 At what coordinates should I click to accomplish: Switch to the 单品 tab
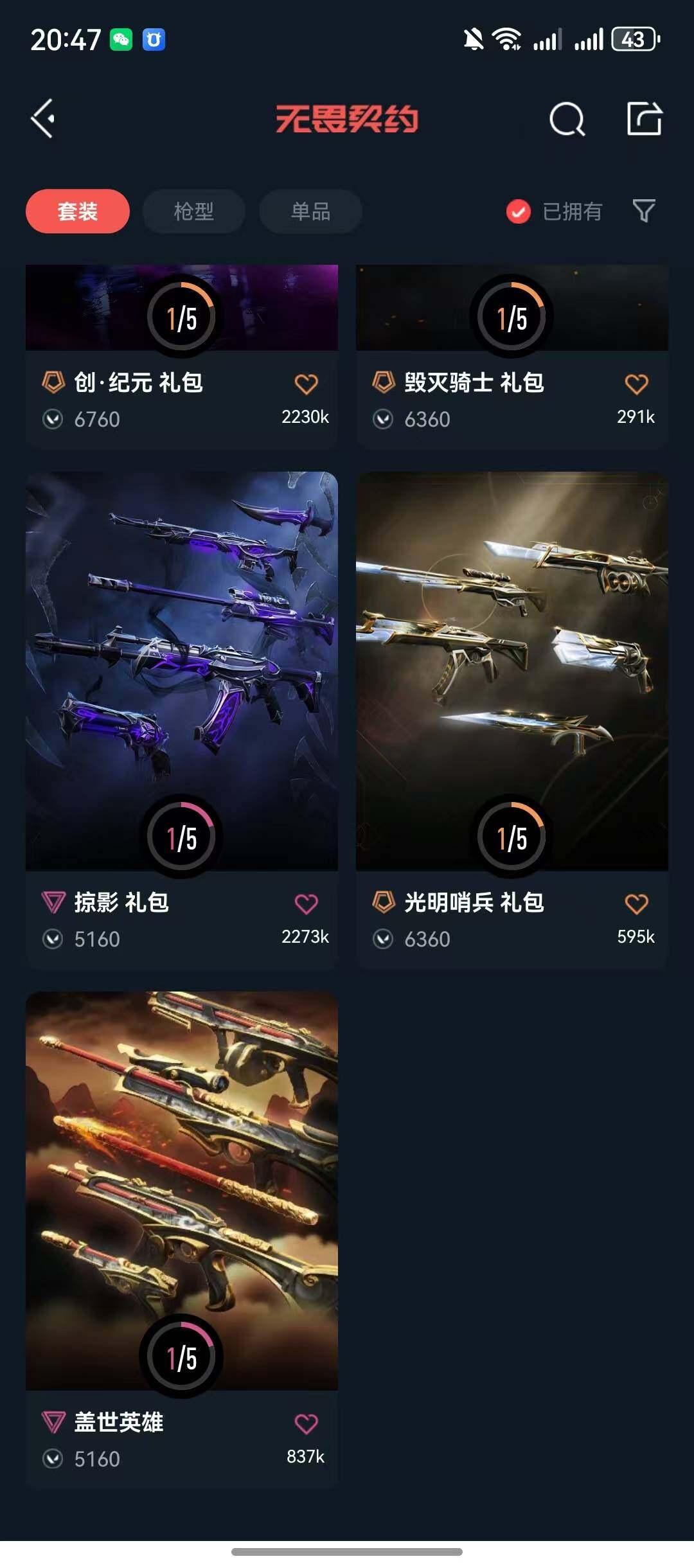pos(310,211)
